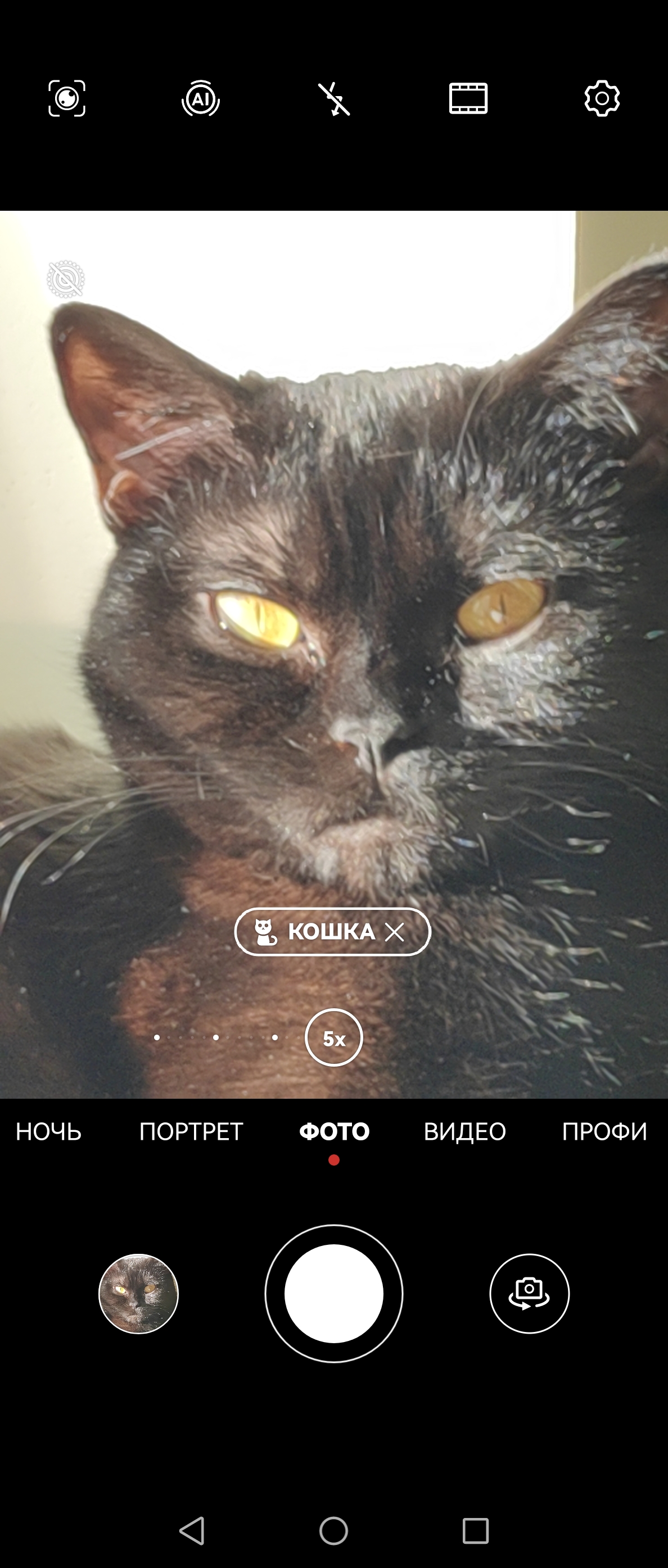Image resolution: width=668 pixels, height=1568 pixels.
Task: Switch to ПОРТРЕТ mode
Action: click(x=191, y=1131)
